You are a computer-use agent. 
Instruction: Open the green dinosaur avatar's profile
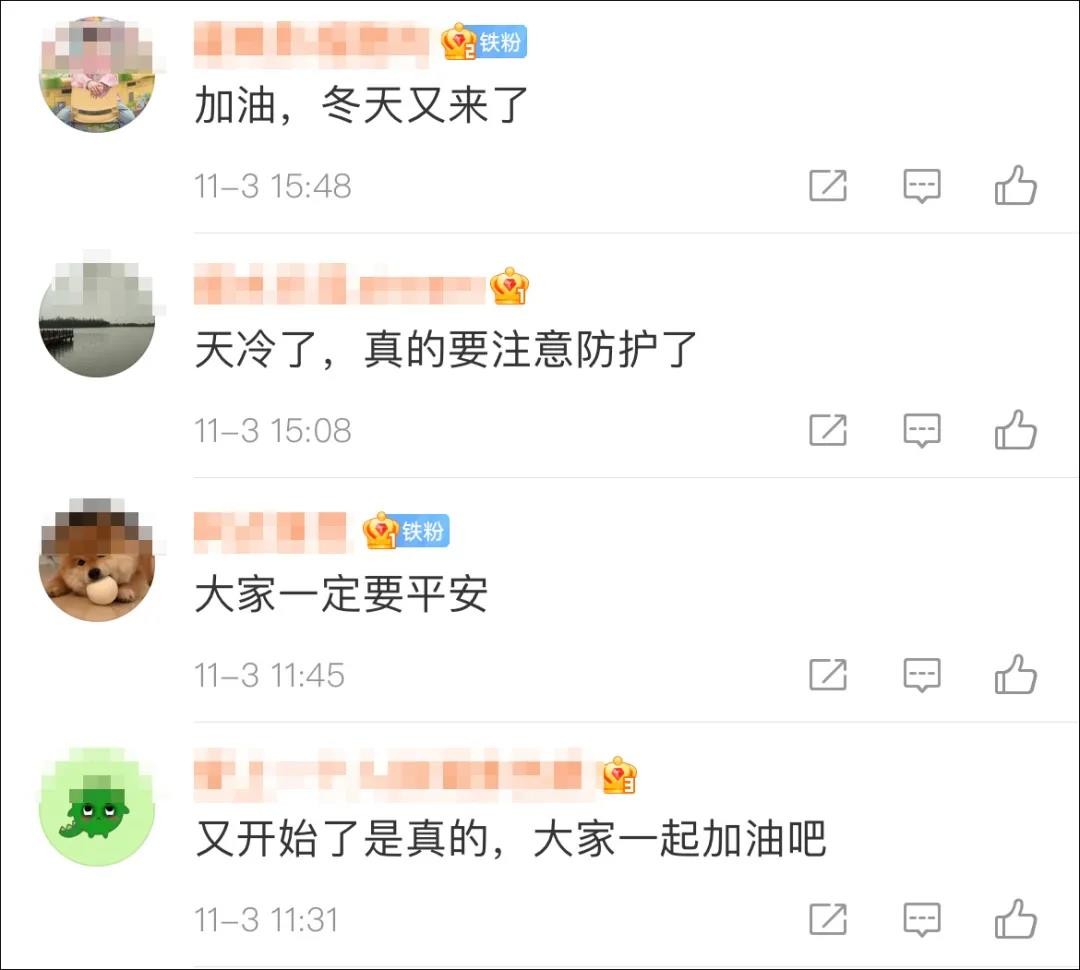pyautogui.click(x=97, y=807)
